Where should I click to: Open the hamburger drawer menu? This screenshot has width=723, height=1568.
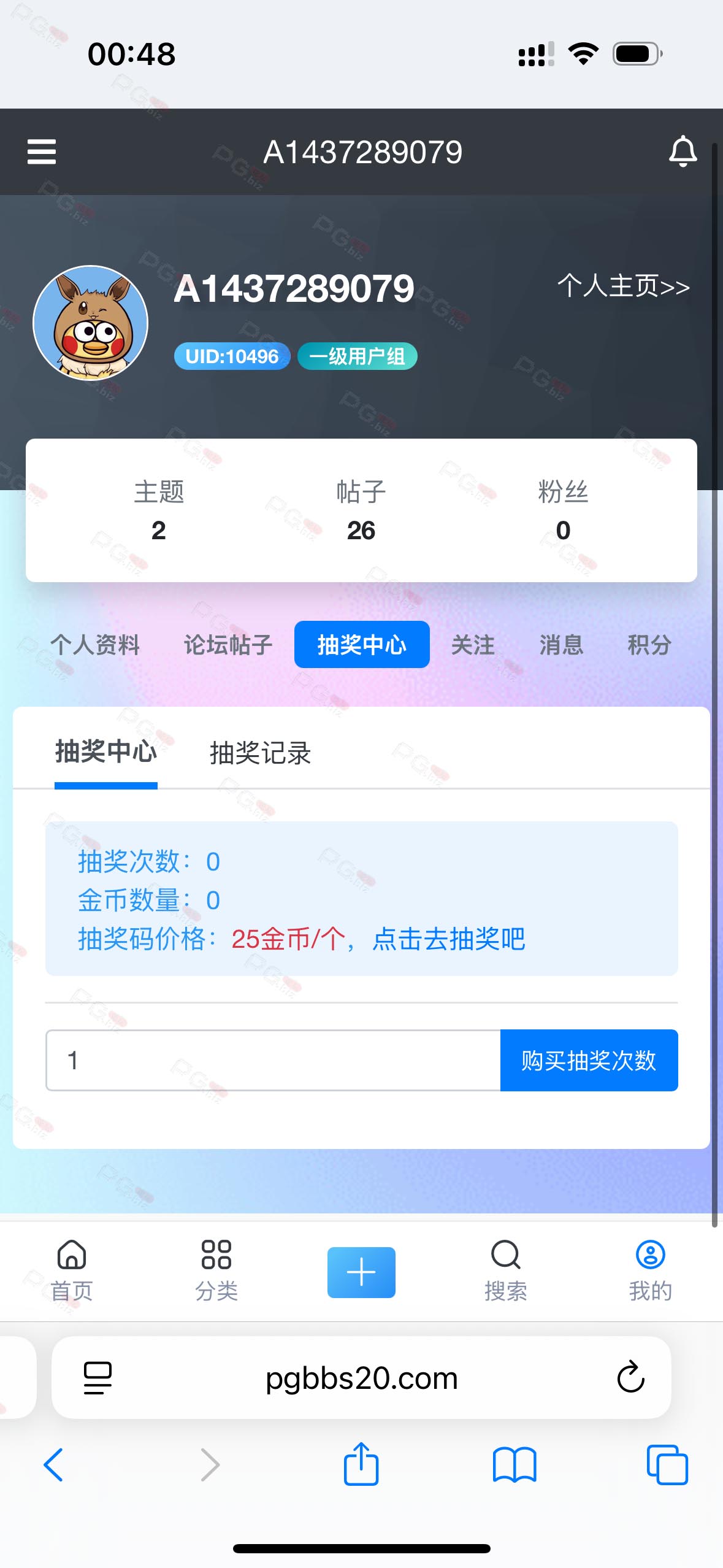pyautogui.click(x=42, y=152)
